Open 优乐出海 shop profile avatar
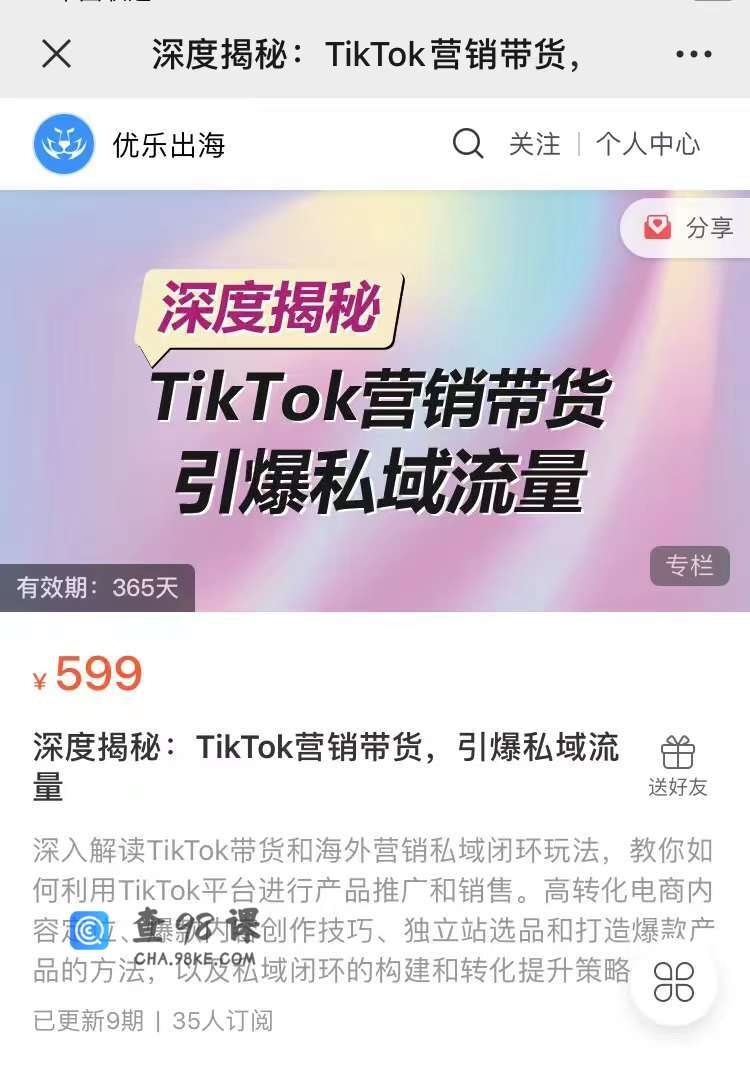Viewport: 750px width, 1073px height. coord(63,144)
